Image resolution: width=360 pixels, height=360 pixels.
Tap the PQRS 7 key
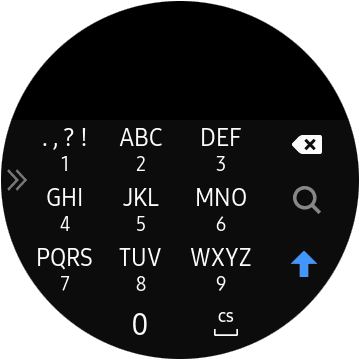click(x=65, y=269)
